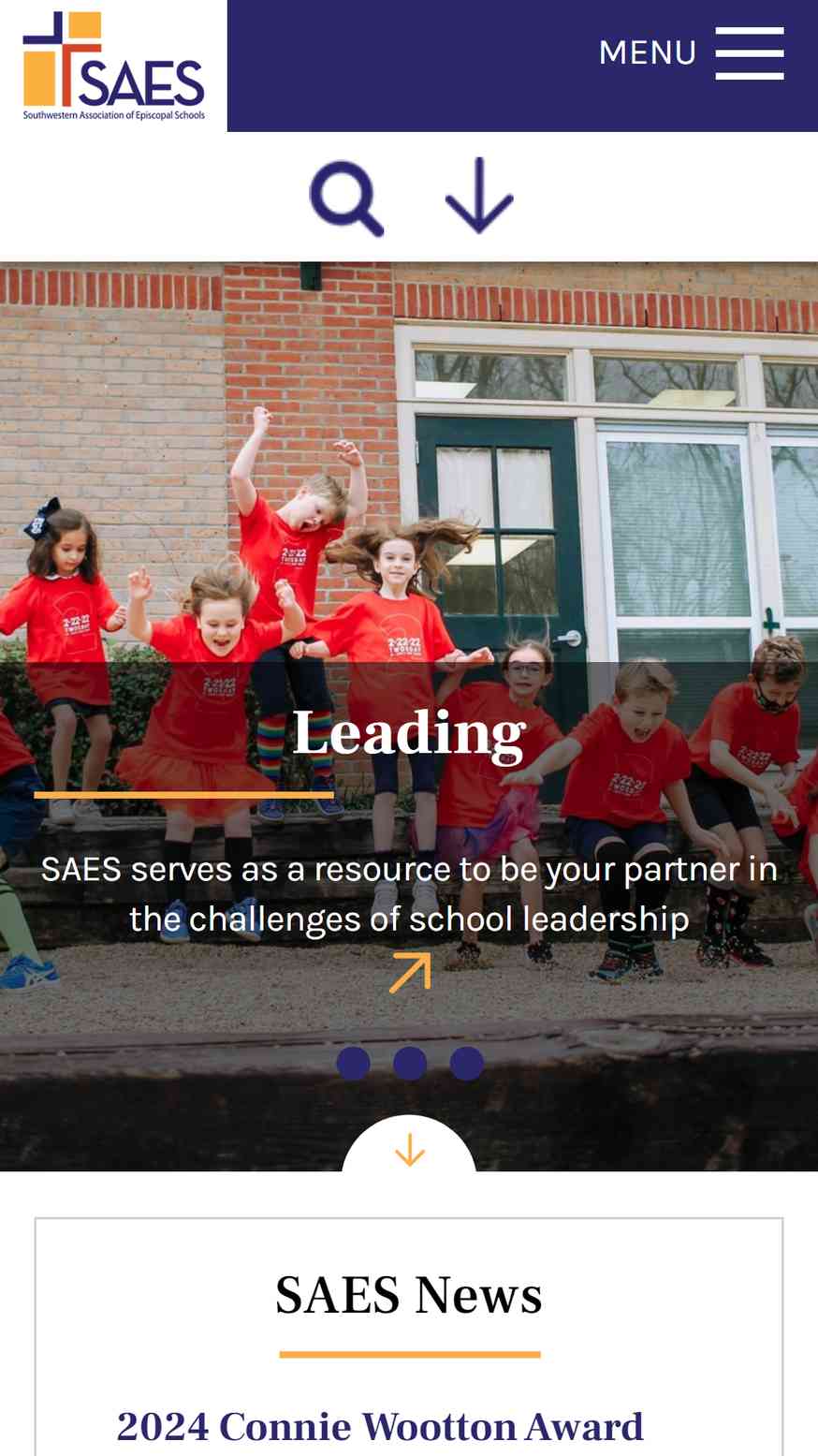Image resolution: width=818 pixels, height=1456 pixels.
Task: Select the third carousel dot
Action: pos(467,1064)
